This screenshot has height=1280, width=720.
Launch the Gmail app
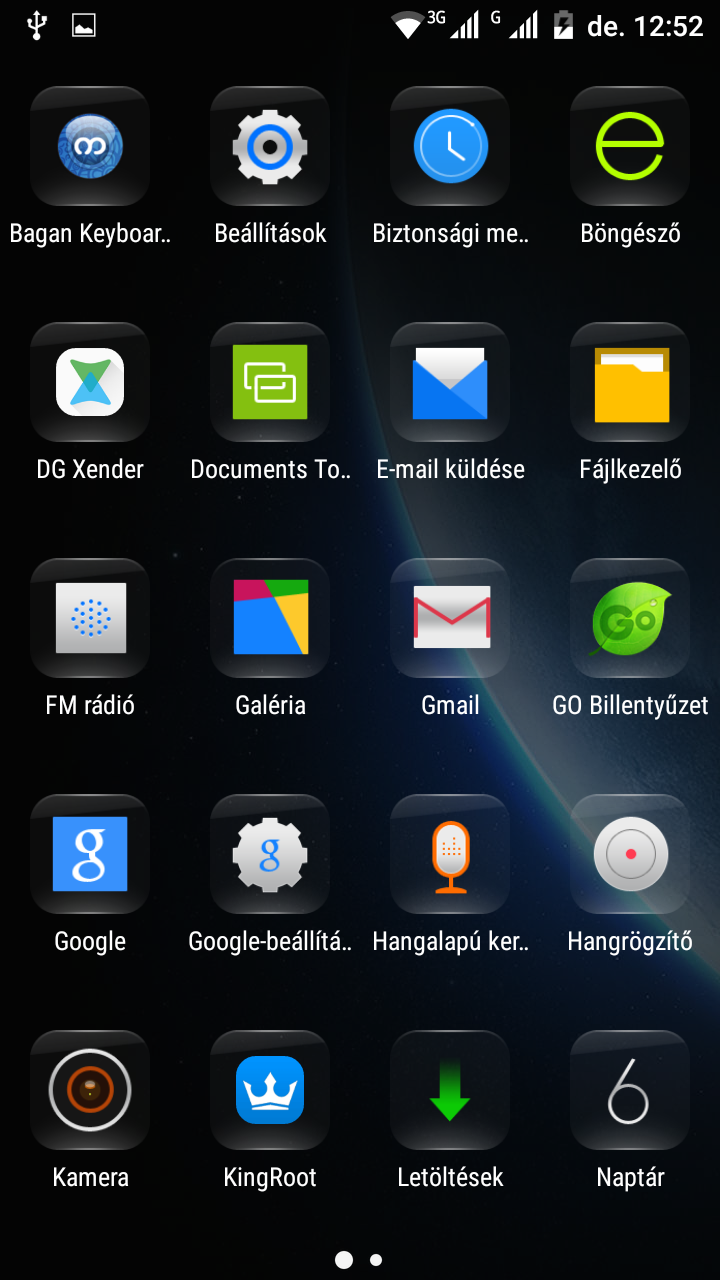tap(450, 619)
